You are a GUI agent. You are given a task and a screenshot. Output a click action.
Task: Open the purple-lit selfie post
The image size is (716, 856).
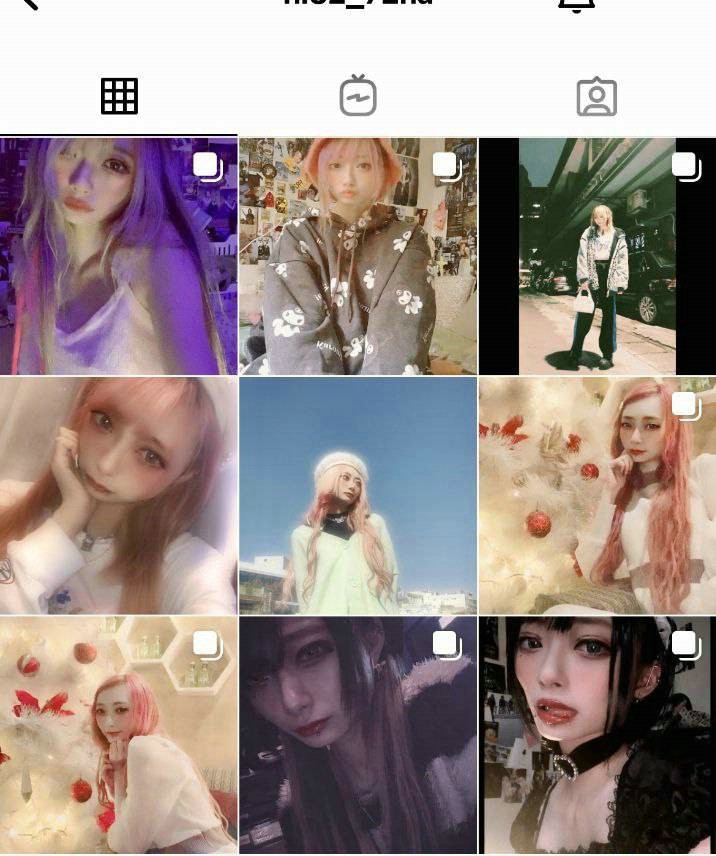pos(118,256)
